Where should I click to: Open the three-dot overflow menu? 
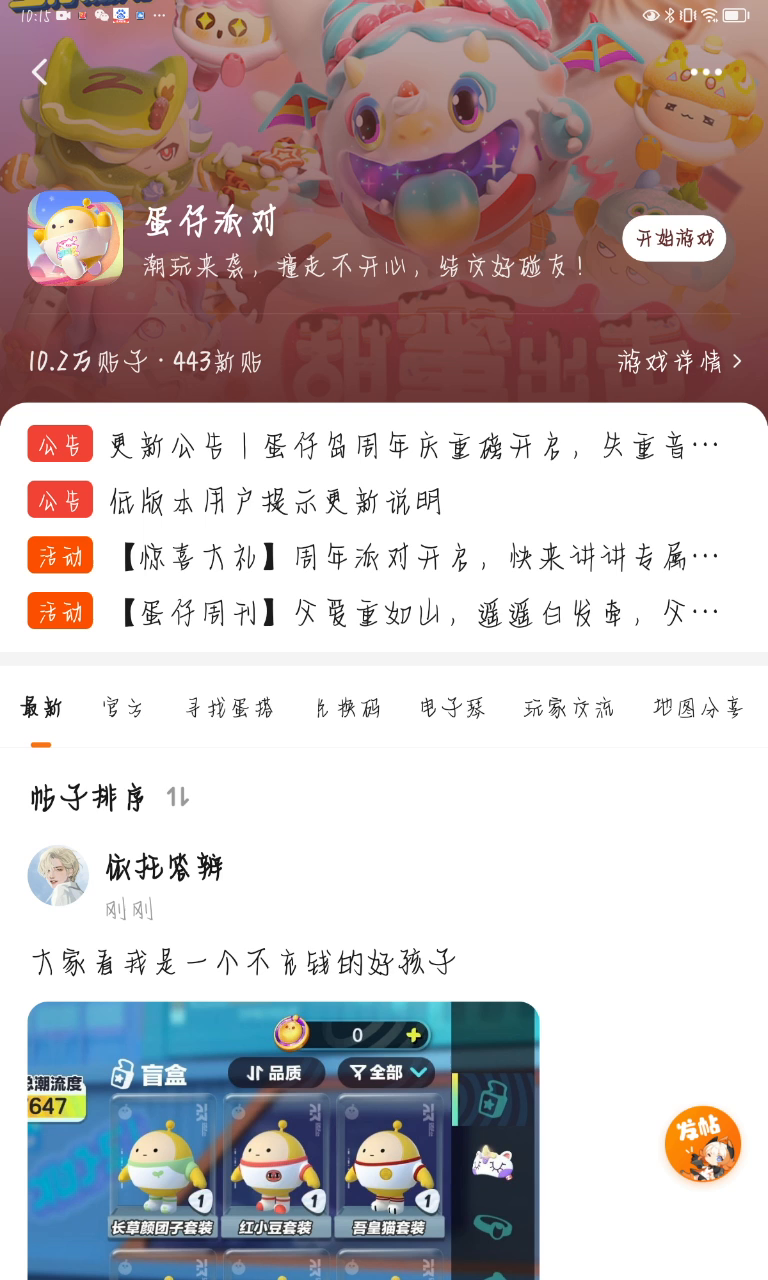pos(706,72)
